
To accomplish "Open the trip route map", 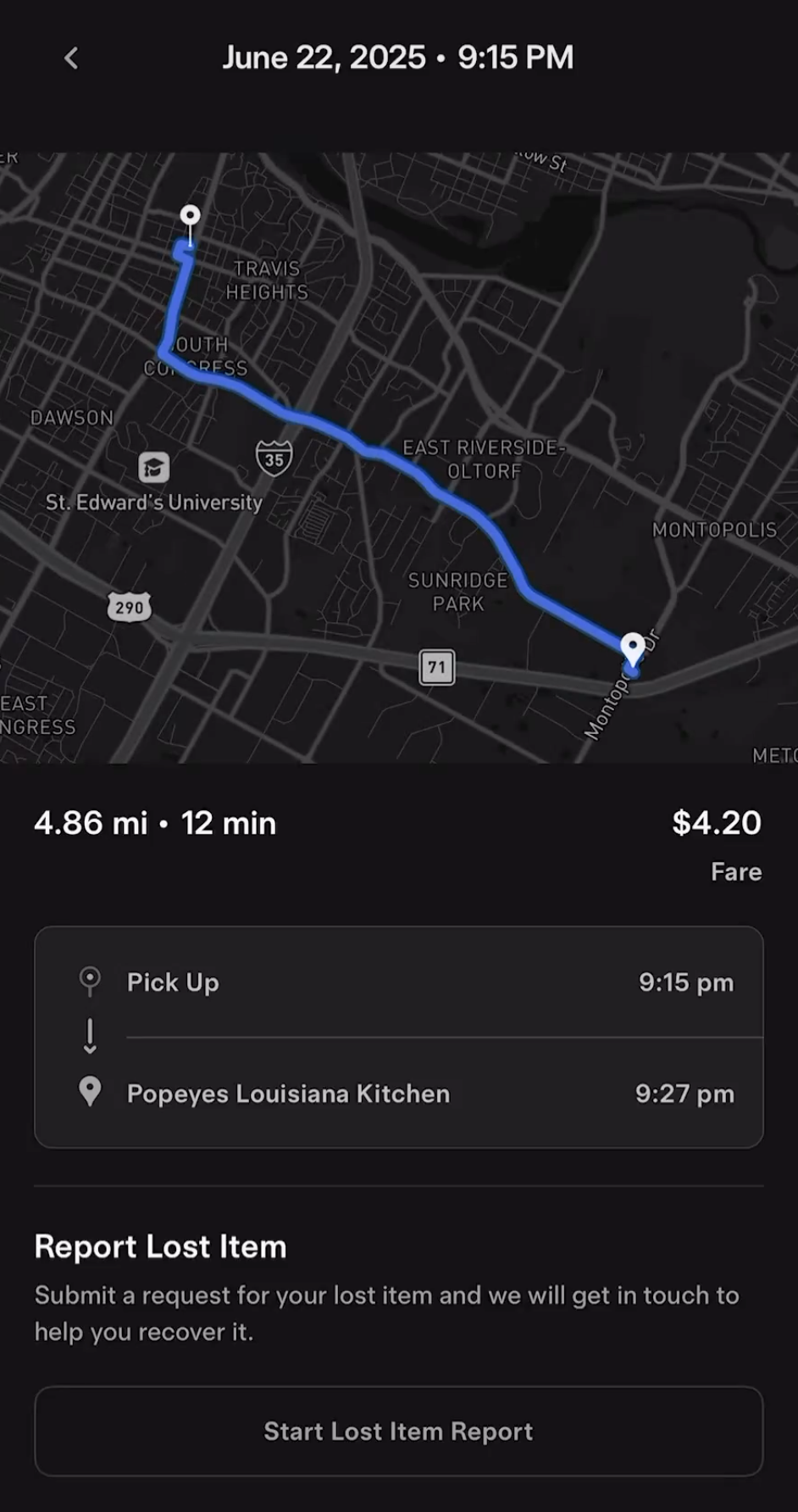I will (398, 458).
